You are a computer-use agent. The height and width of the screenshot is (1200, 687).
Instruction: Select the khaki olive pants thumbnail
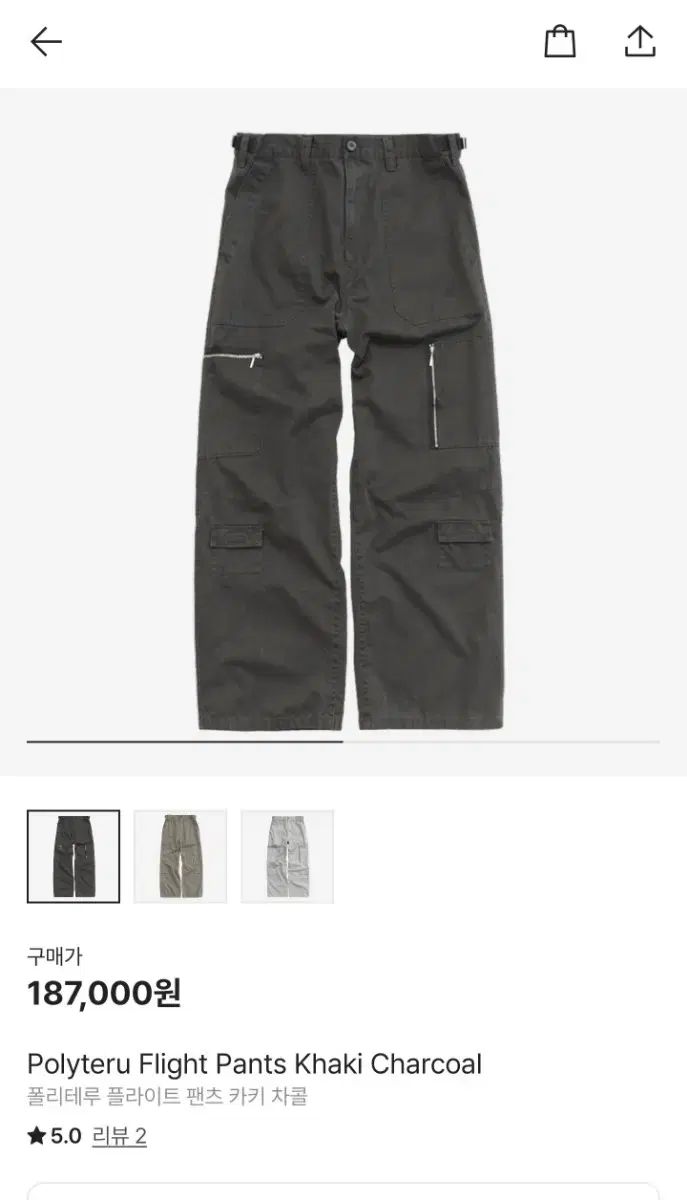click(180, 857)
